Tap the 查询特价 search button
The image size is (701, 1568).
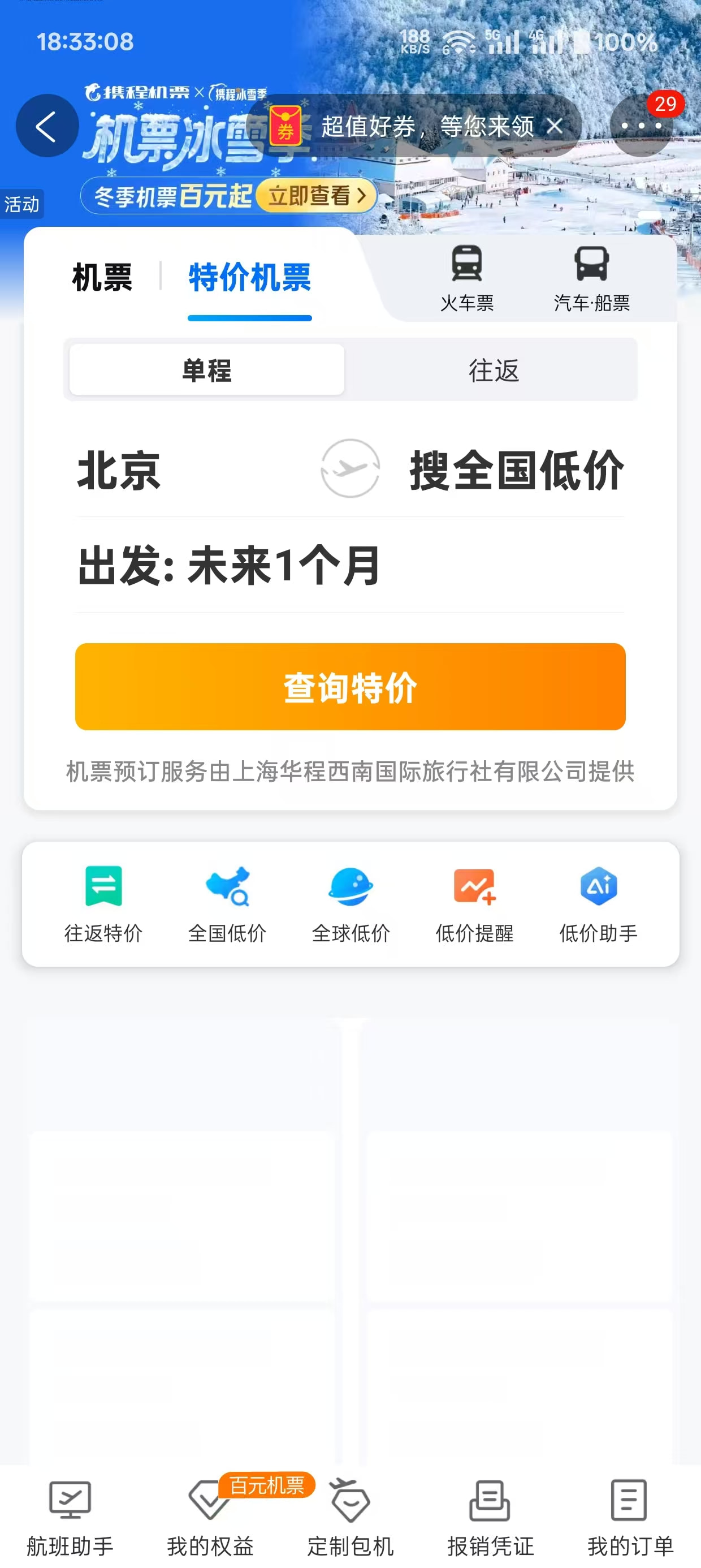350,687
